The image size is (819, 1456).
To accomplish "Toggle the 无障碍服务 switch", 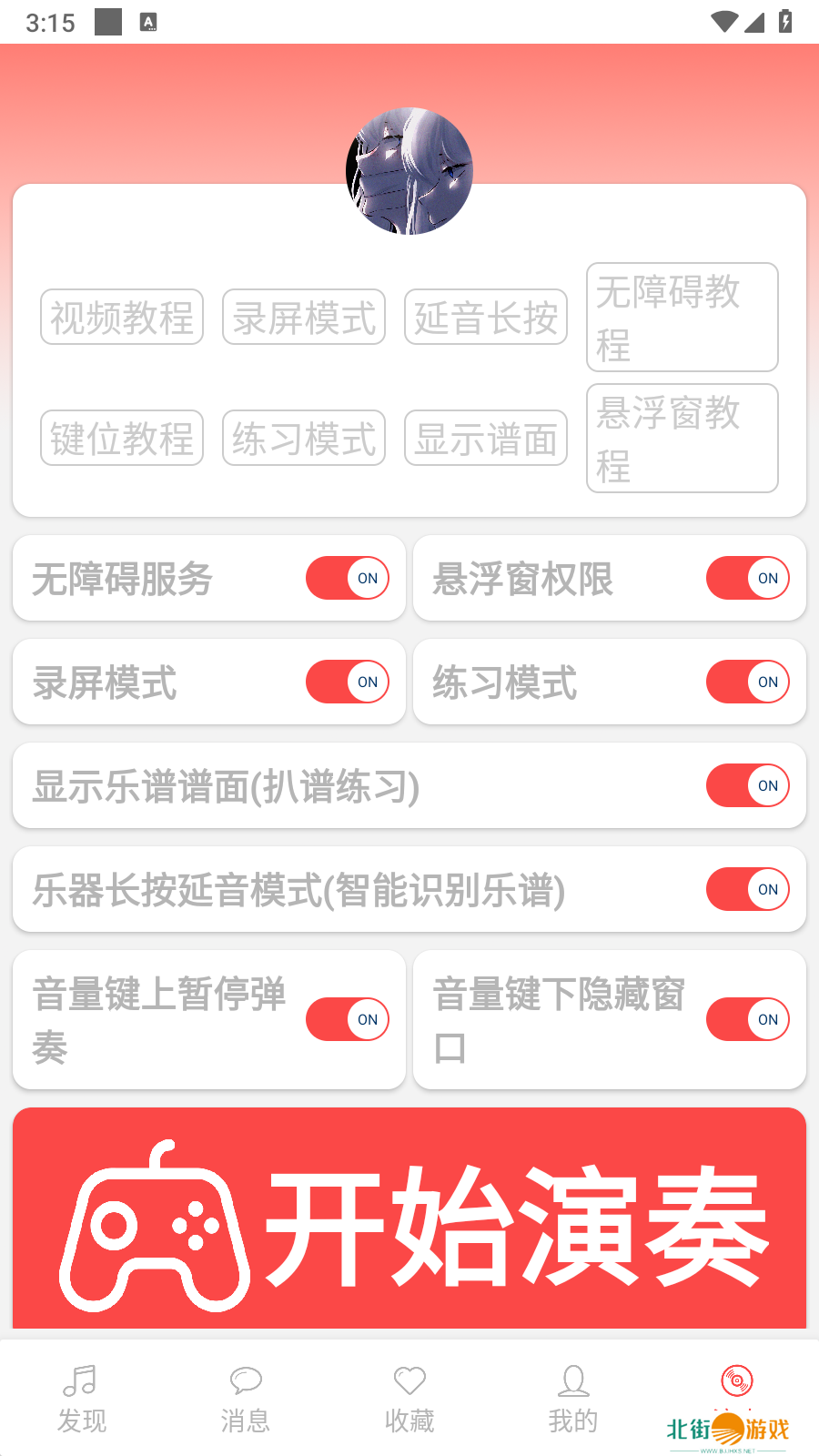I will pos(348,579).
